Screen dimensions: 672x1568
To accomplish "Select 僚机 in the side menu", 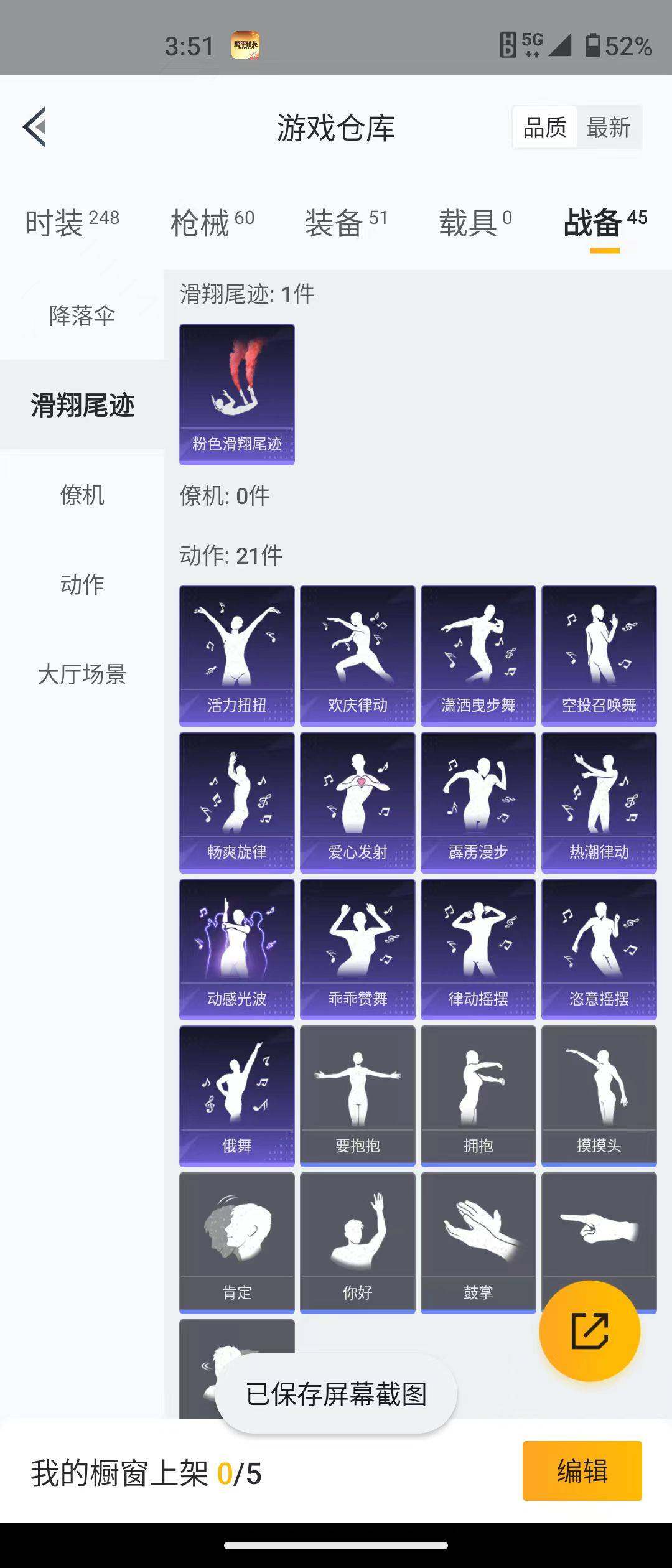I will click(82, 495).
